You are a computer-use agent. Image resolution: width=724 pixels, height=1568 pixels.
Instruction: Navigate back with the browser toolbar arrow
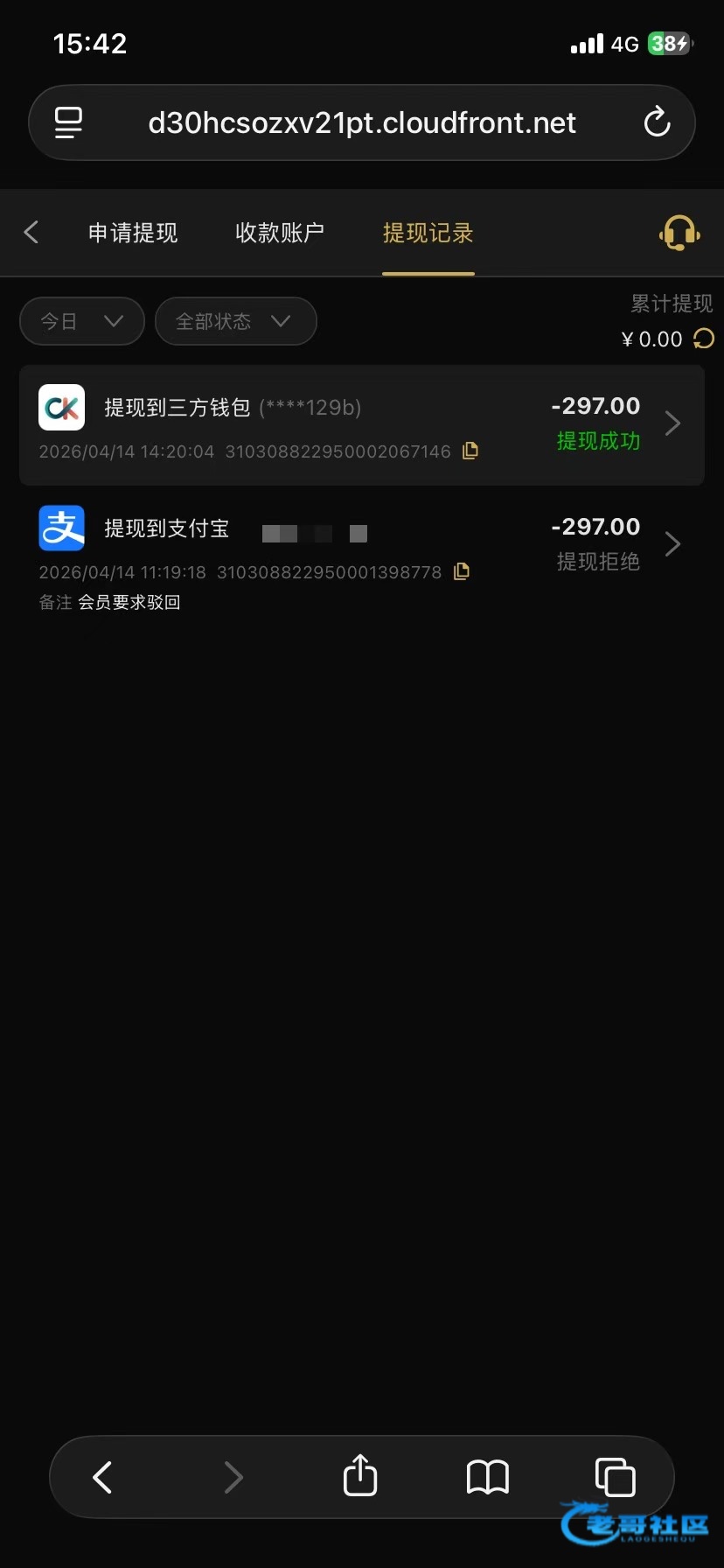click(x=103, y=1476)
